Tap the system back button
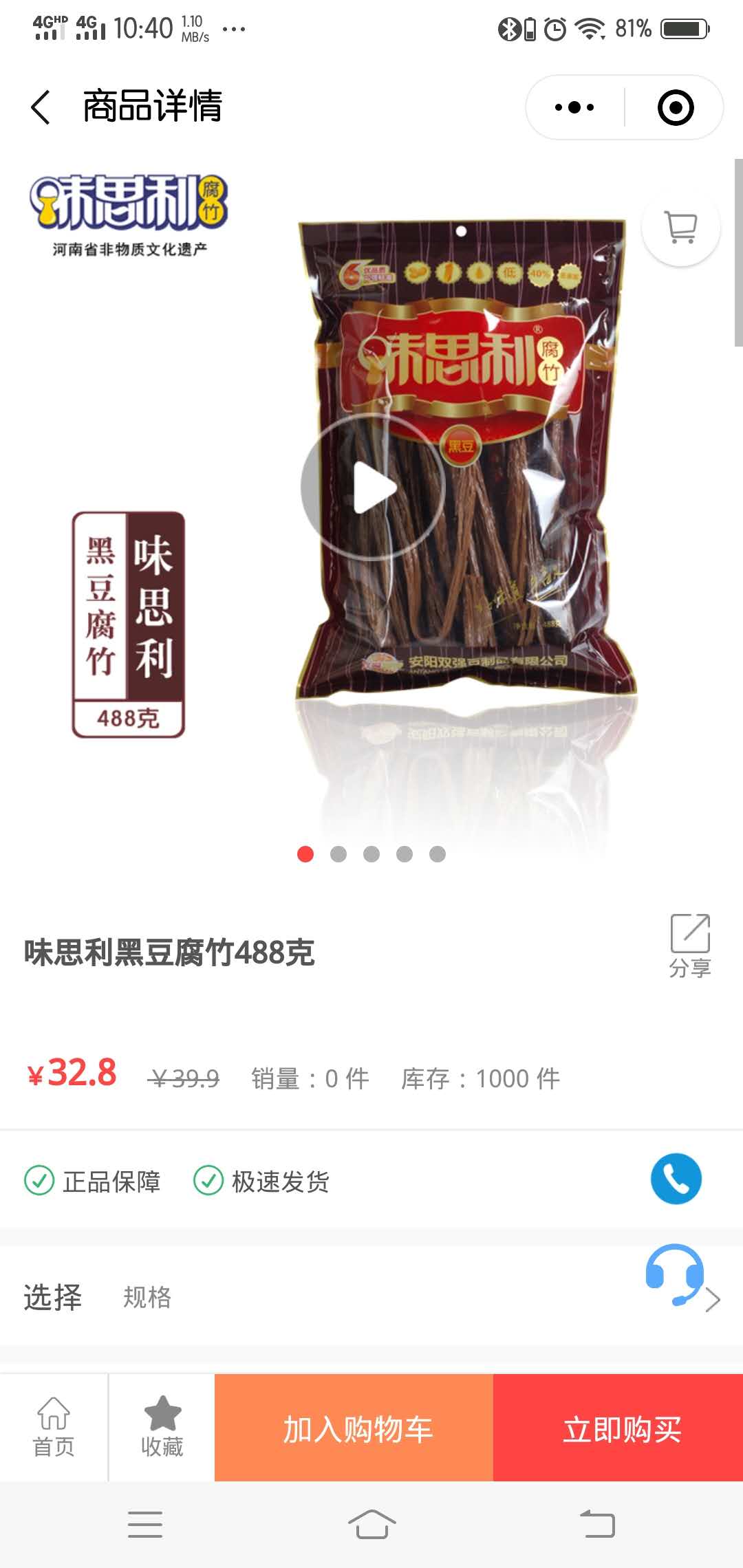743x1568 pixels. pyautogui.click(x=597, y=1524)
